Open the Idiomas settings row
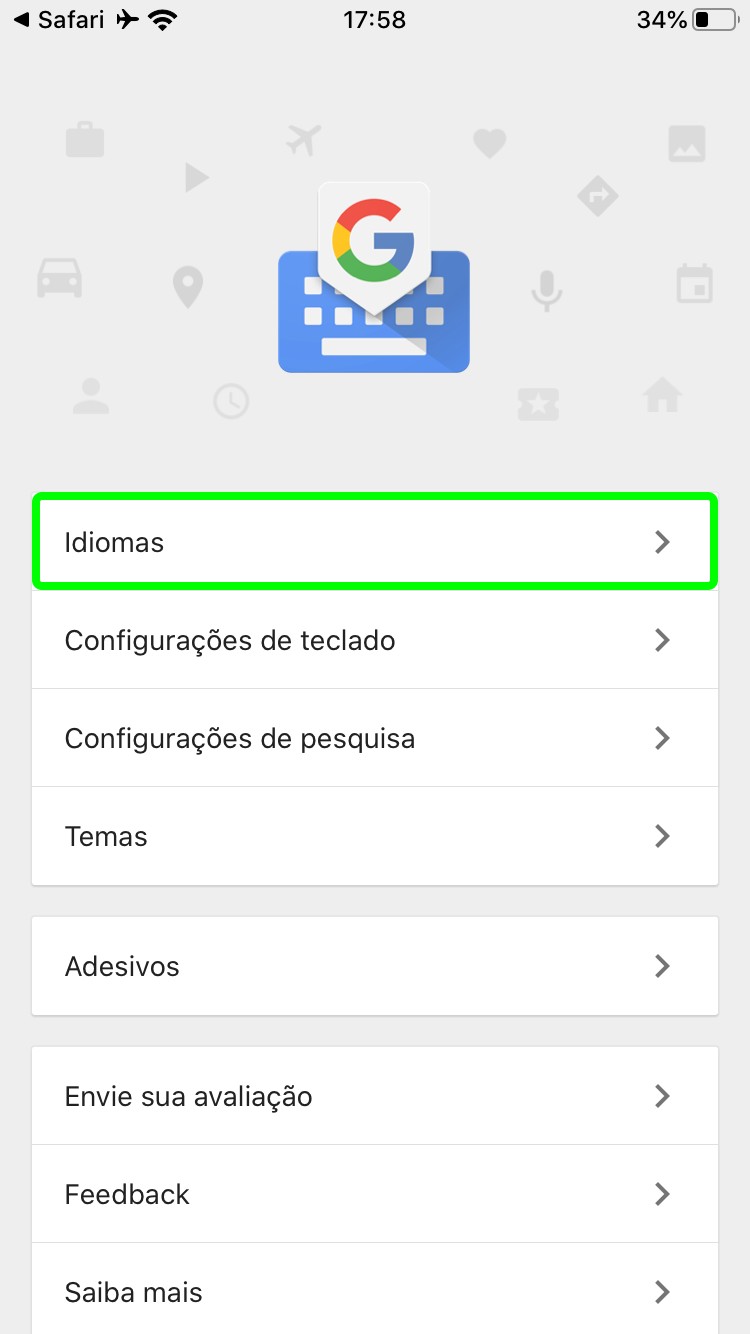This screenshot has width=750, height=1334. [x=375, y=542]
